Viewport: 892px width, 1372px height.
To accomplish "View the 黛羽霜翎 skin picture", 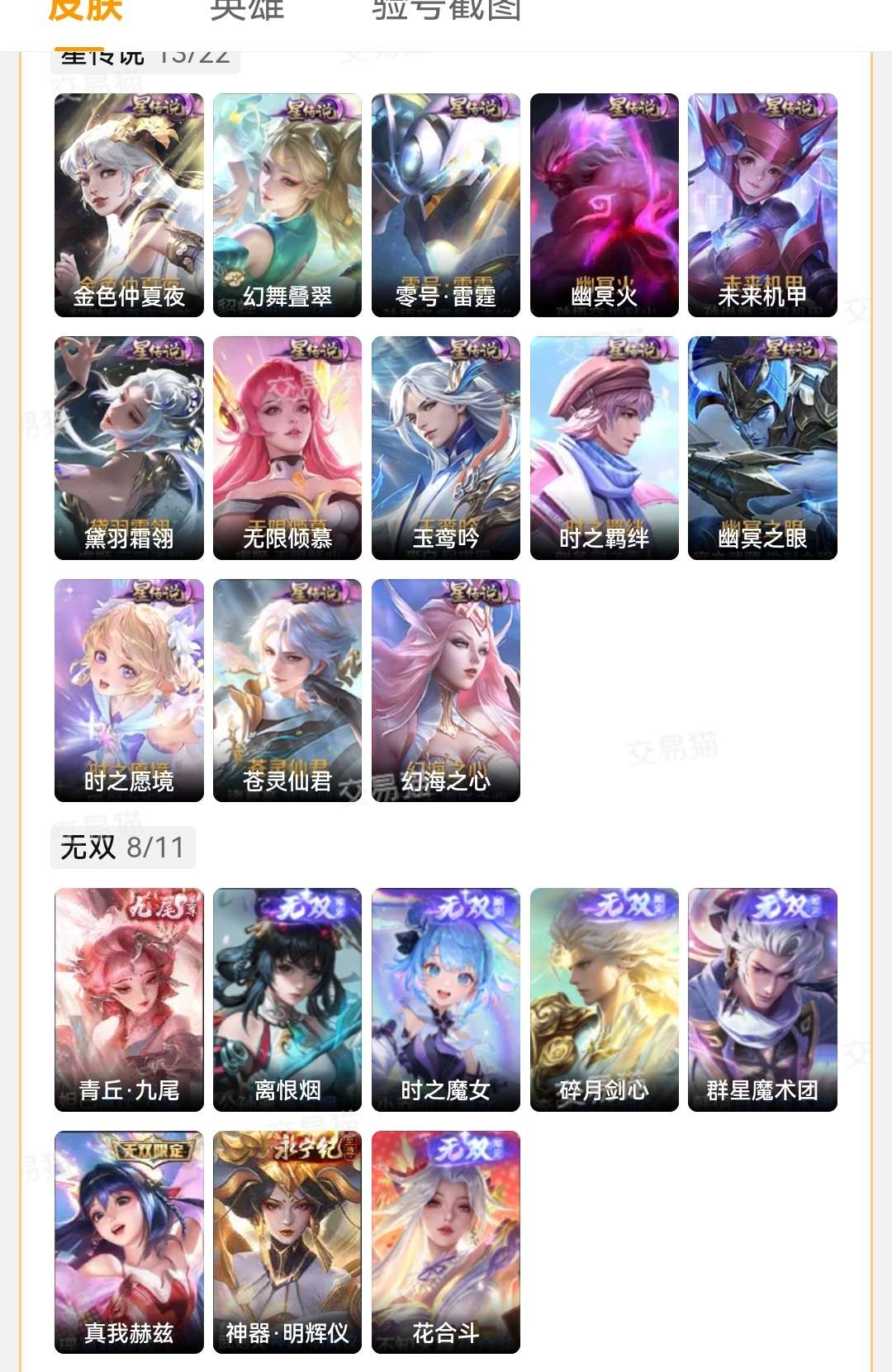I will click(x=129, y=448).
